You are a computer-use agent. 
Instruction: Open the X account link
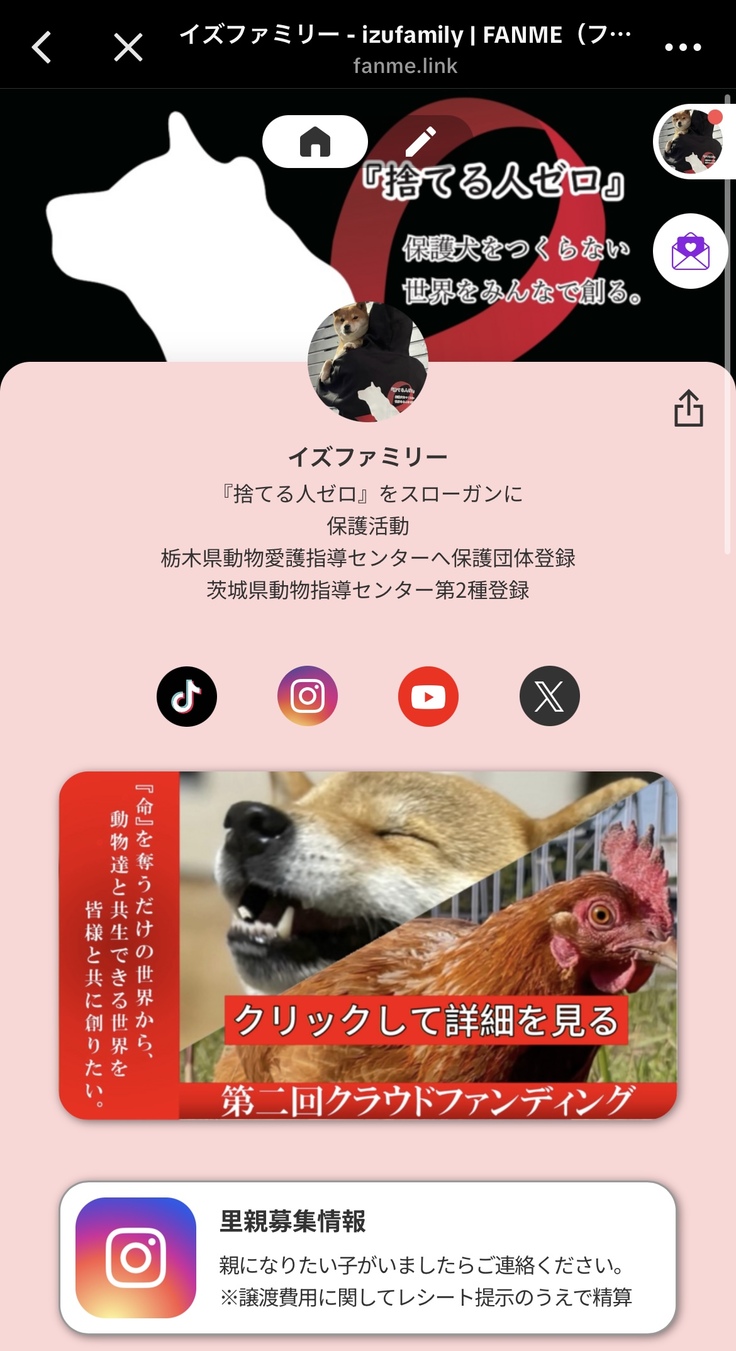click(549, 696)
